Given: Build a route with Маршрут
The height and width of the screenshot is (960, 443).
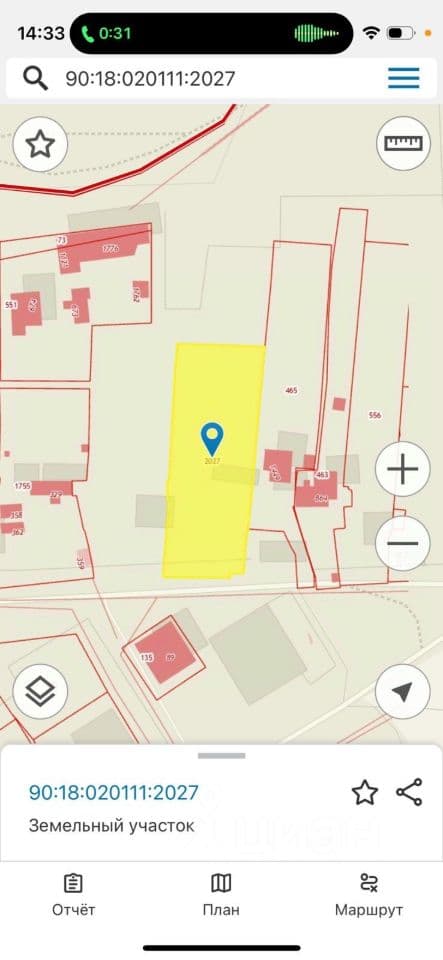Looking at the screenshot, I should pyautogui.click(x=369, y=894).
